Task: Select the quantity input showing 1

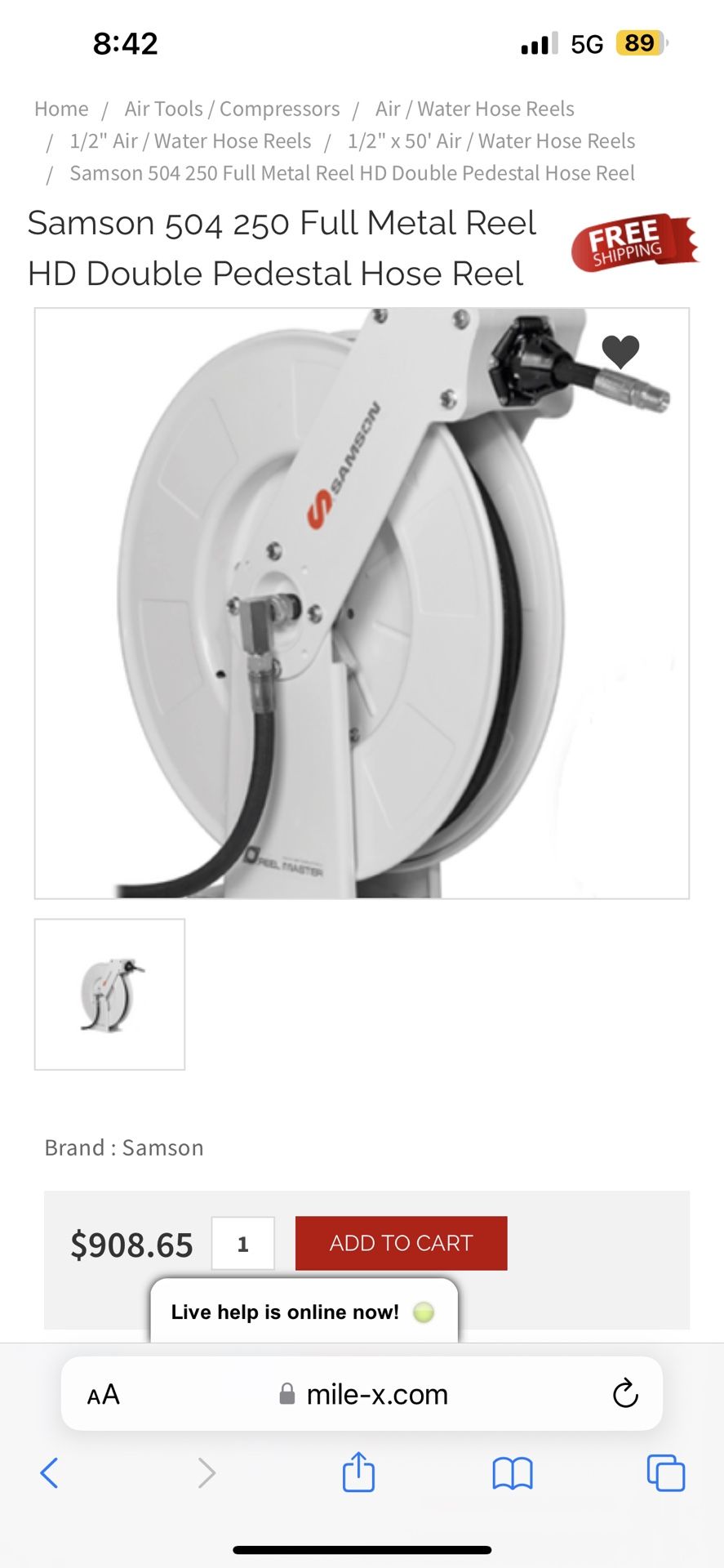Action: (242, 1243)
